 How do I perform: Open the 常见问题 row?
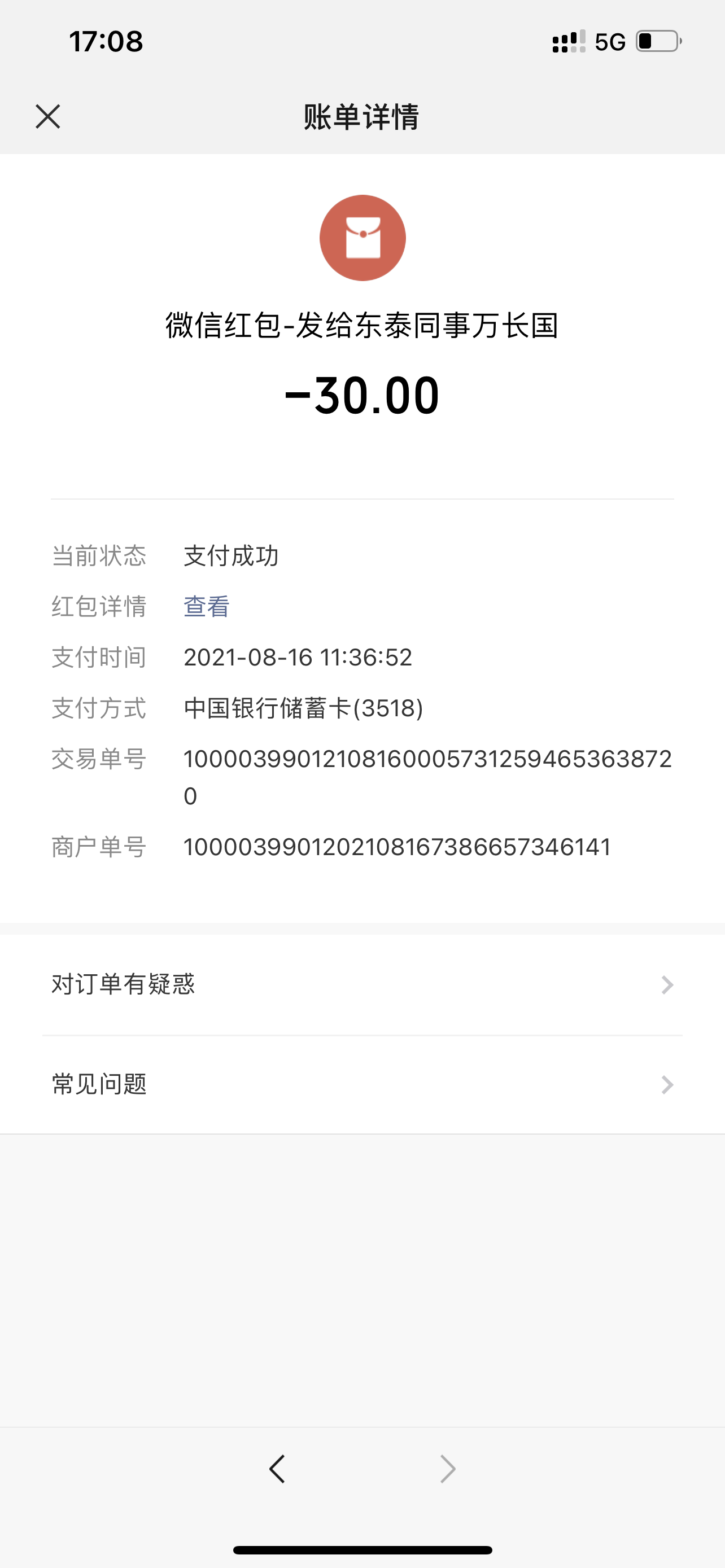click(362, 1084)
